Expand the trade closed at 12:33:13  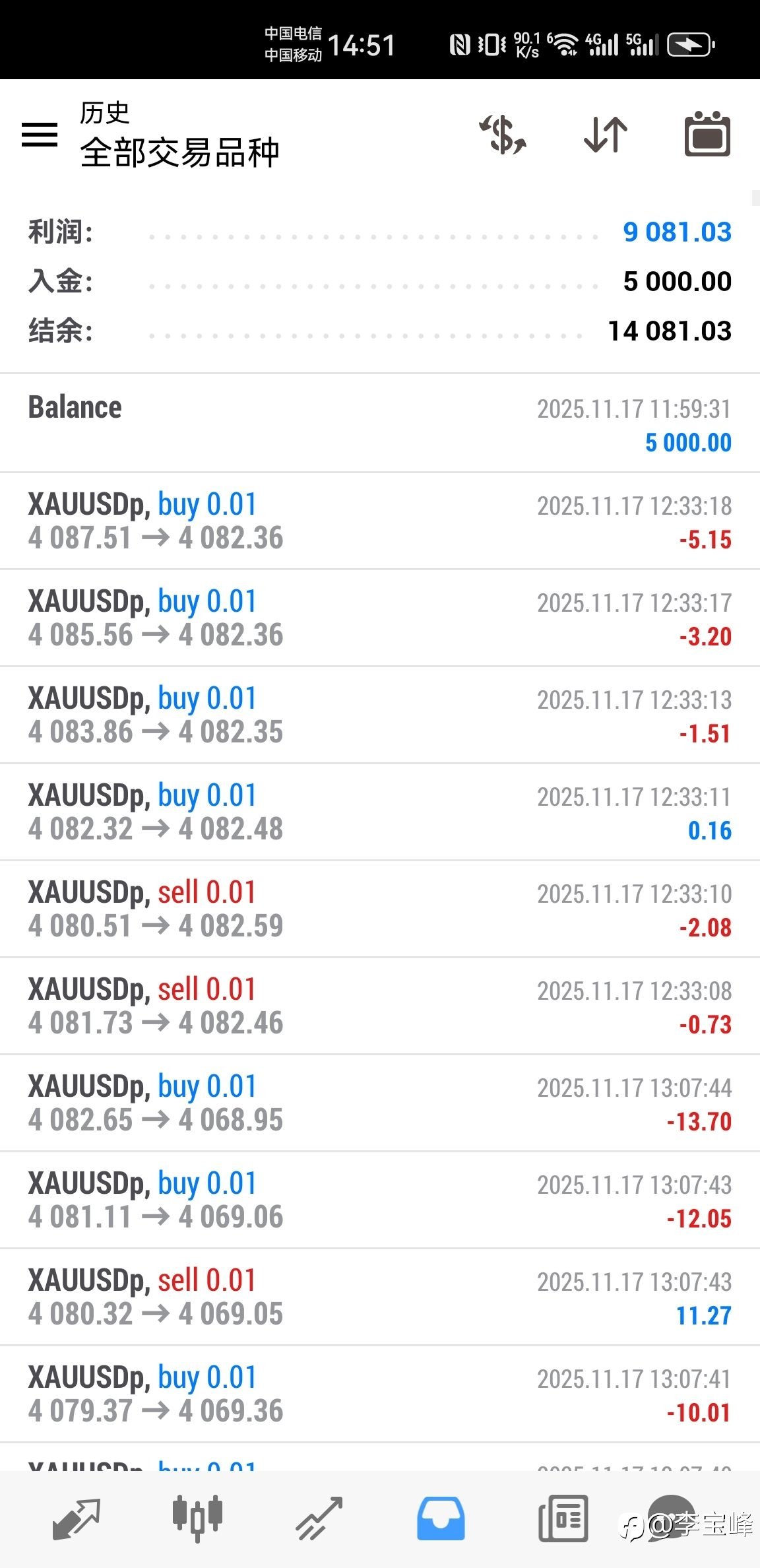380,715
